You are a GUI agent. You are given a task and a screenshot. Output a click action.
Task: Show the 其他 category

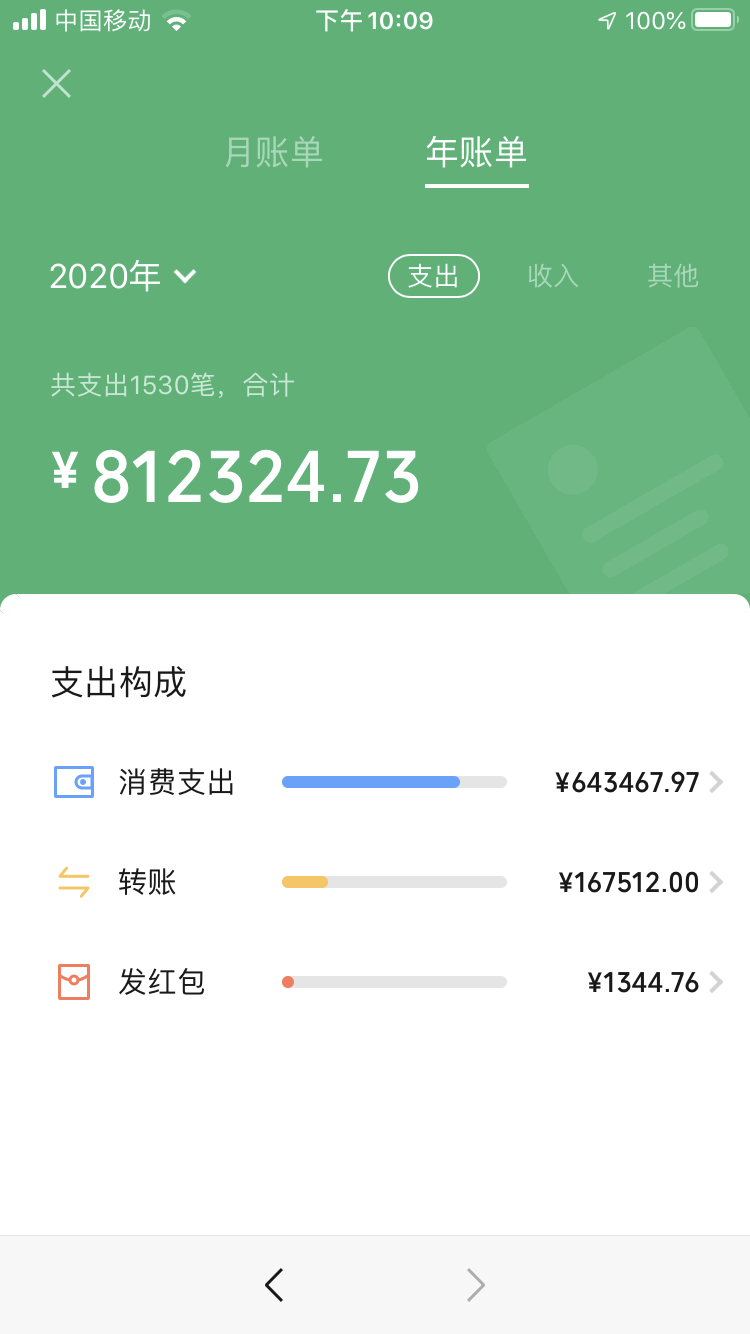[672, 276]
